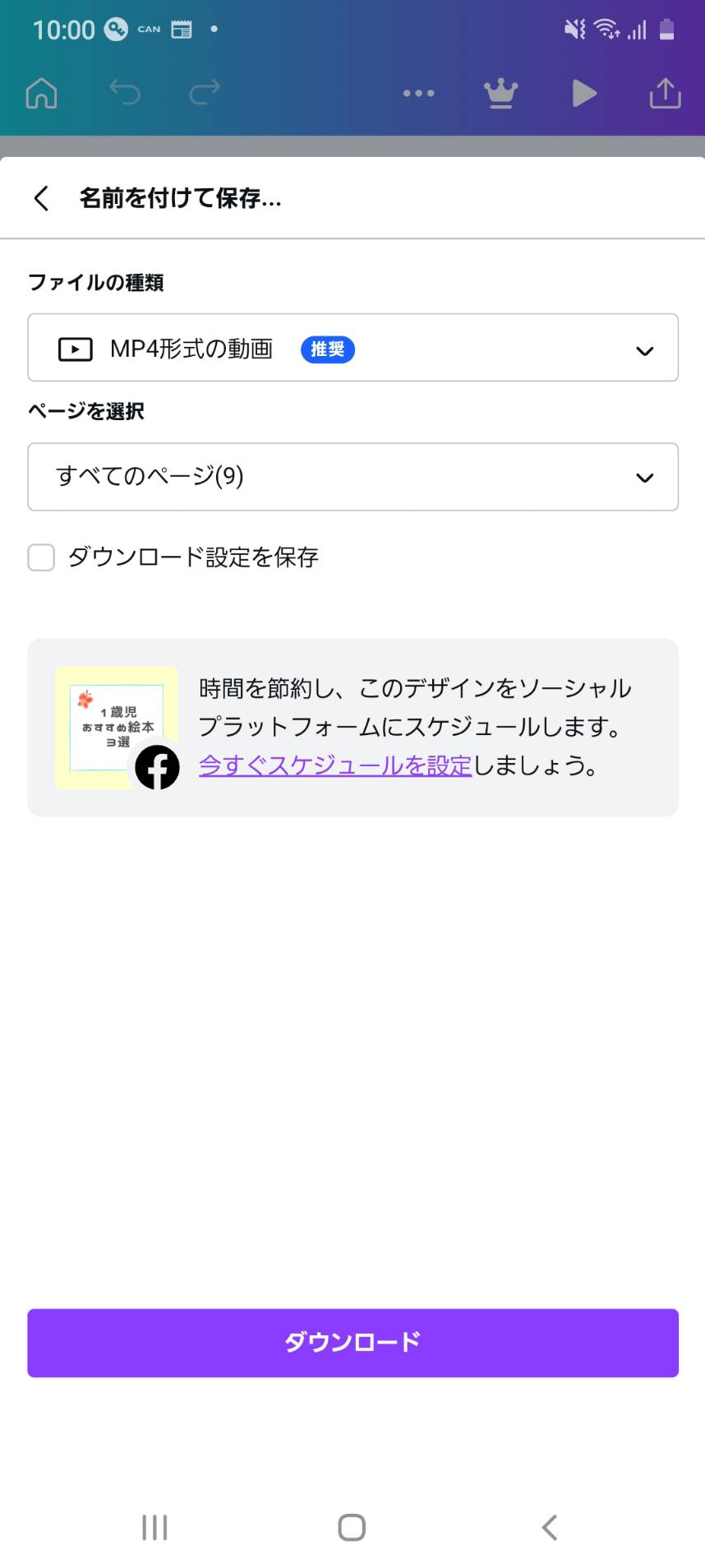This screenshot has height=1568, width=705.
Task: Open the three-dot more menu
Action: click(419, 94)
